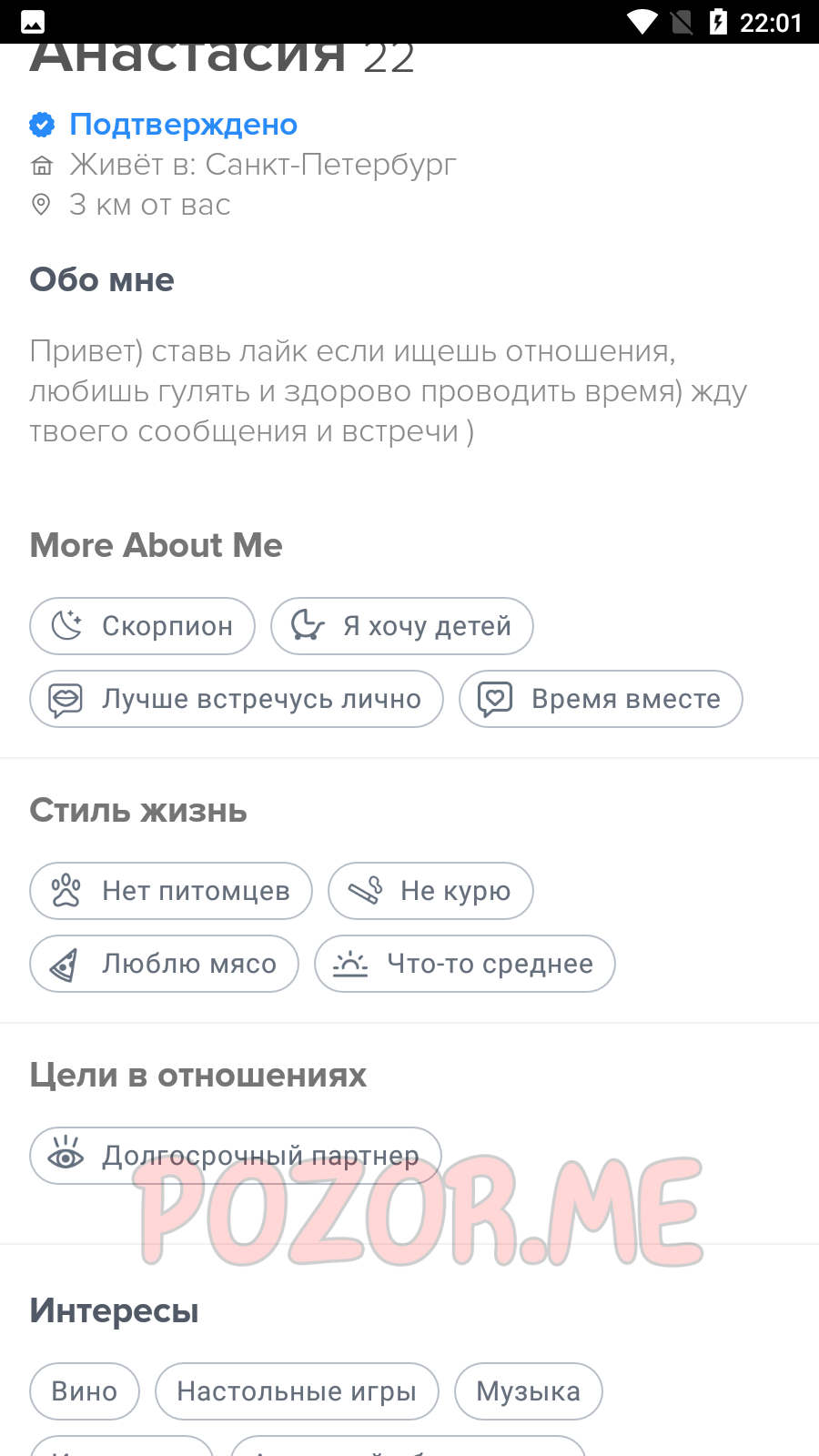Tap the blue Подтверждено verification link

[x=183, y=125]
